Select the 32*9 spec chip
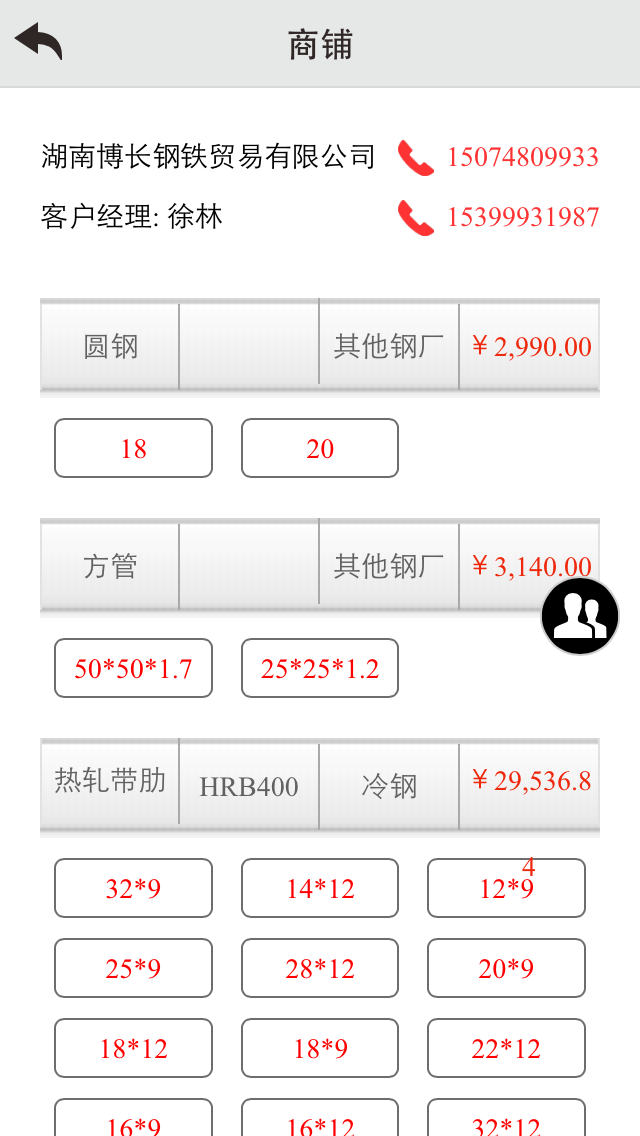 coord(133,888)
